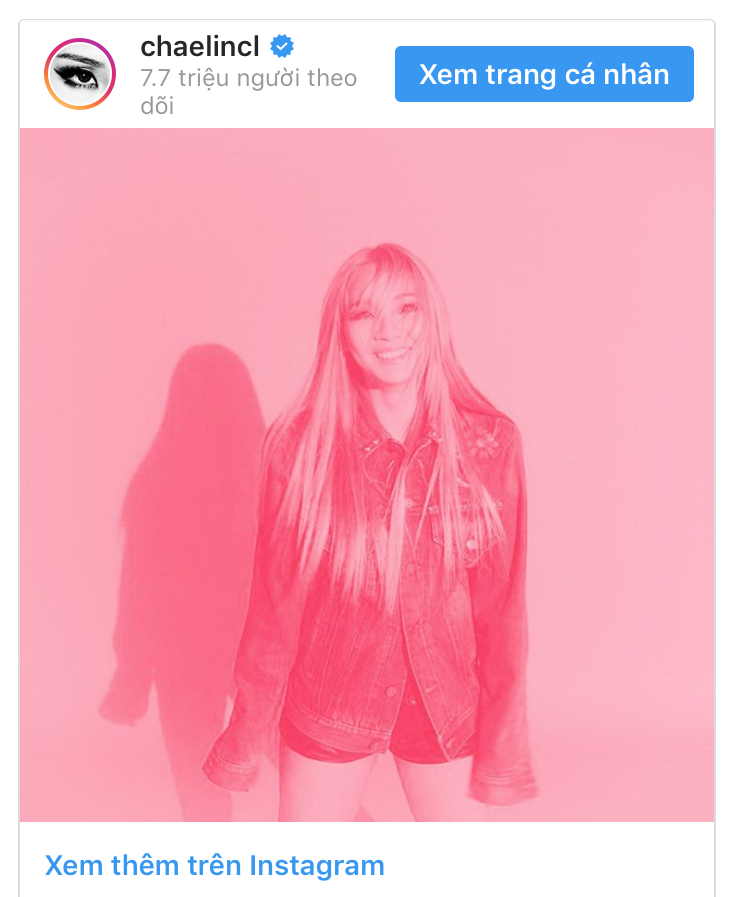Open the chaelincl profile avatar

80,74
